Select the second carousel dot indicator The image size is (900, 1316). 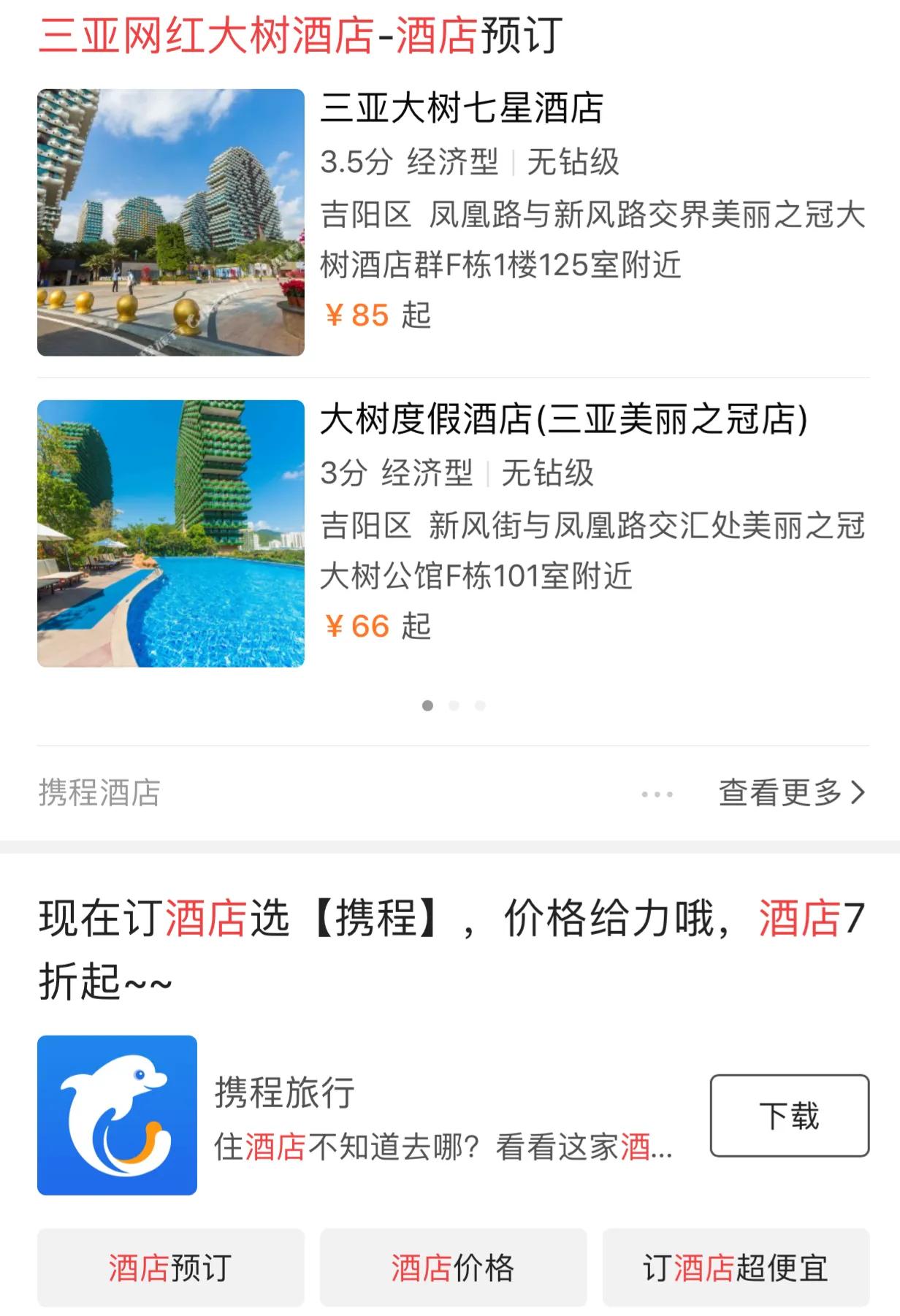(x=454, y=705)
